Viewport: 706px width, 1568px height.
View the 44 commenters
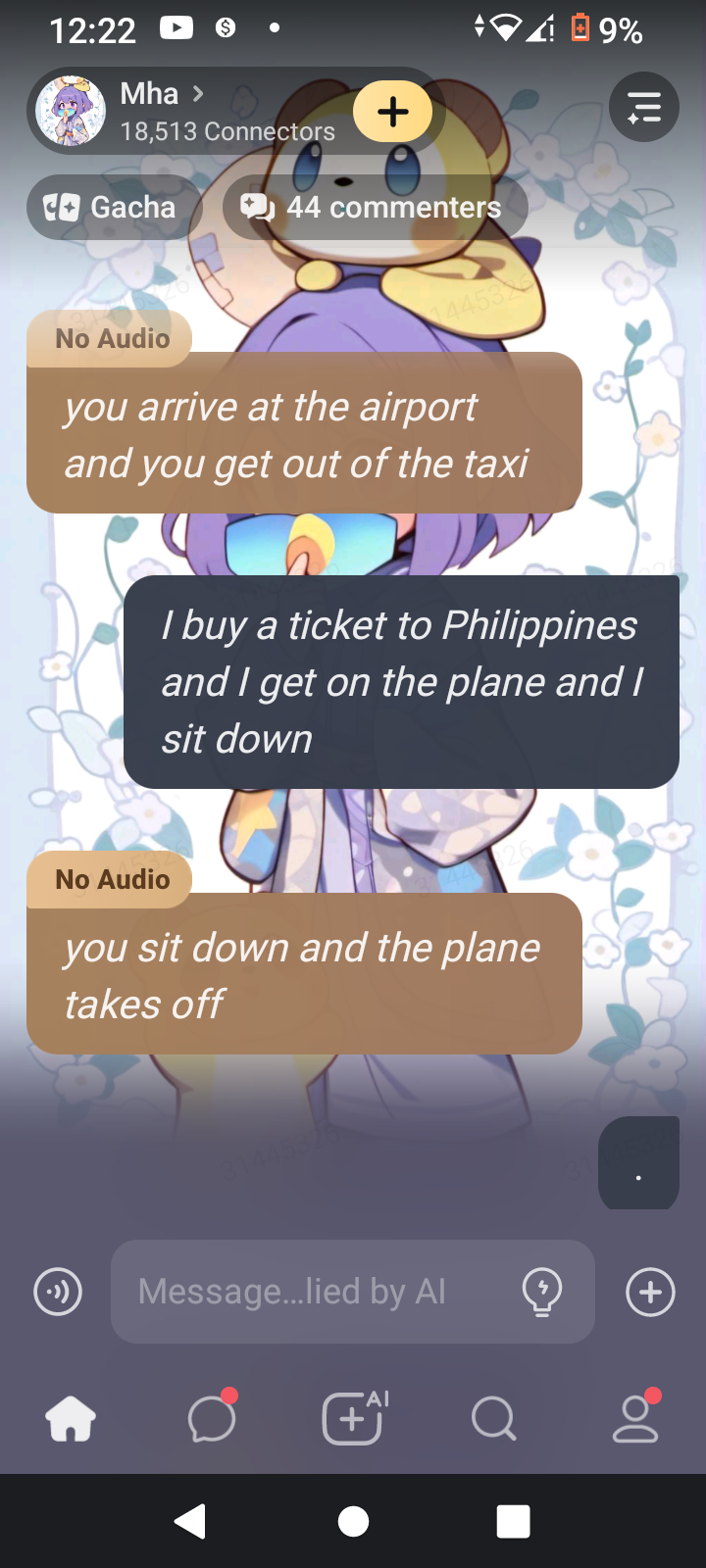(375, 207)
